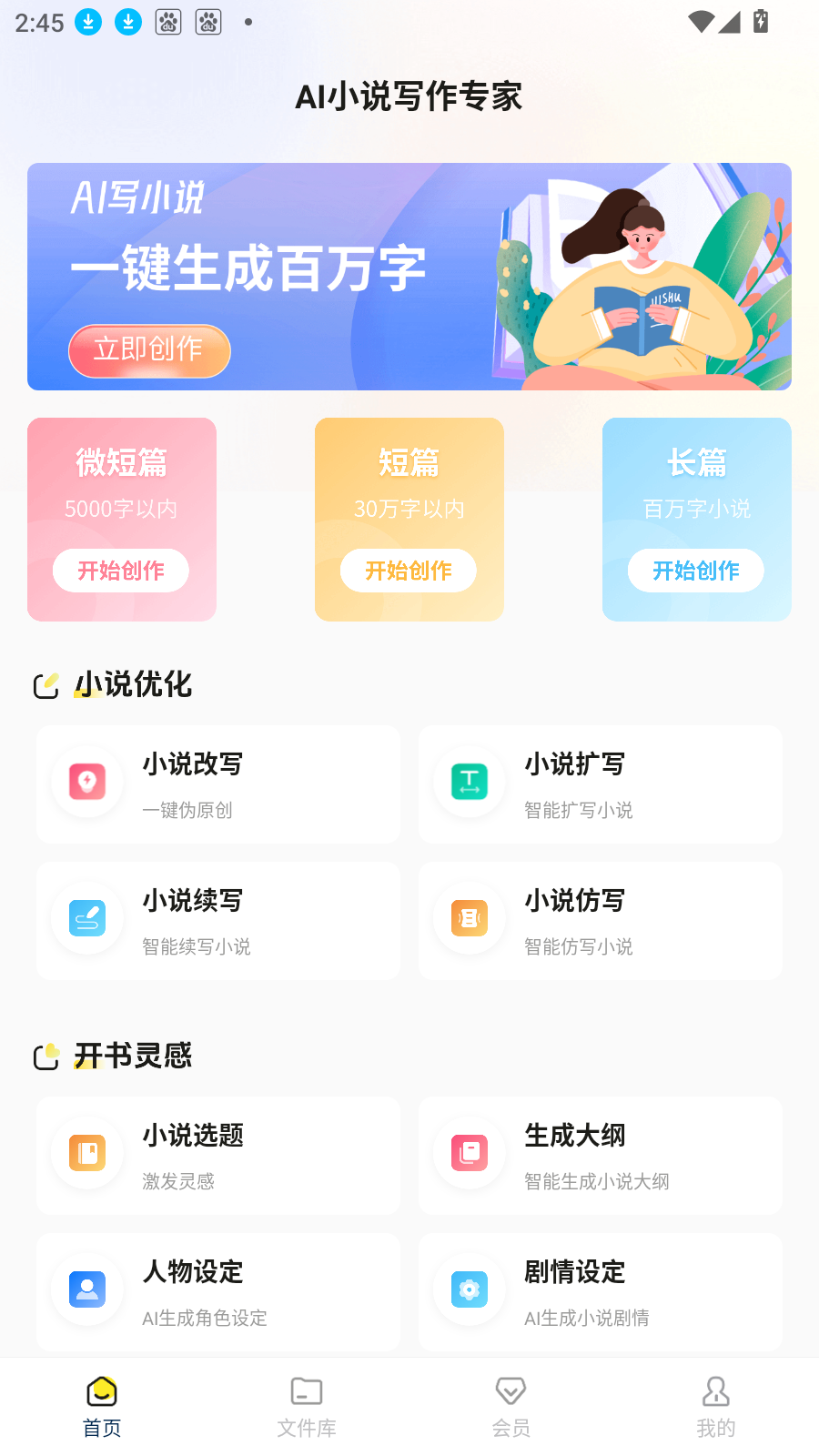Tap 立即创作 on the banner

pyautogui.click(x=148, y=351)
